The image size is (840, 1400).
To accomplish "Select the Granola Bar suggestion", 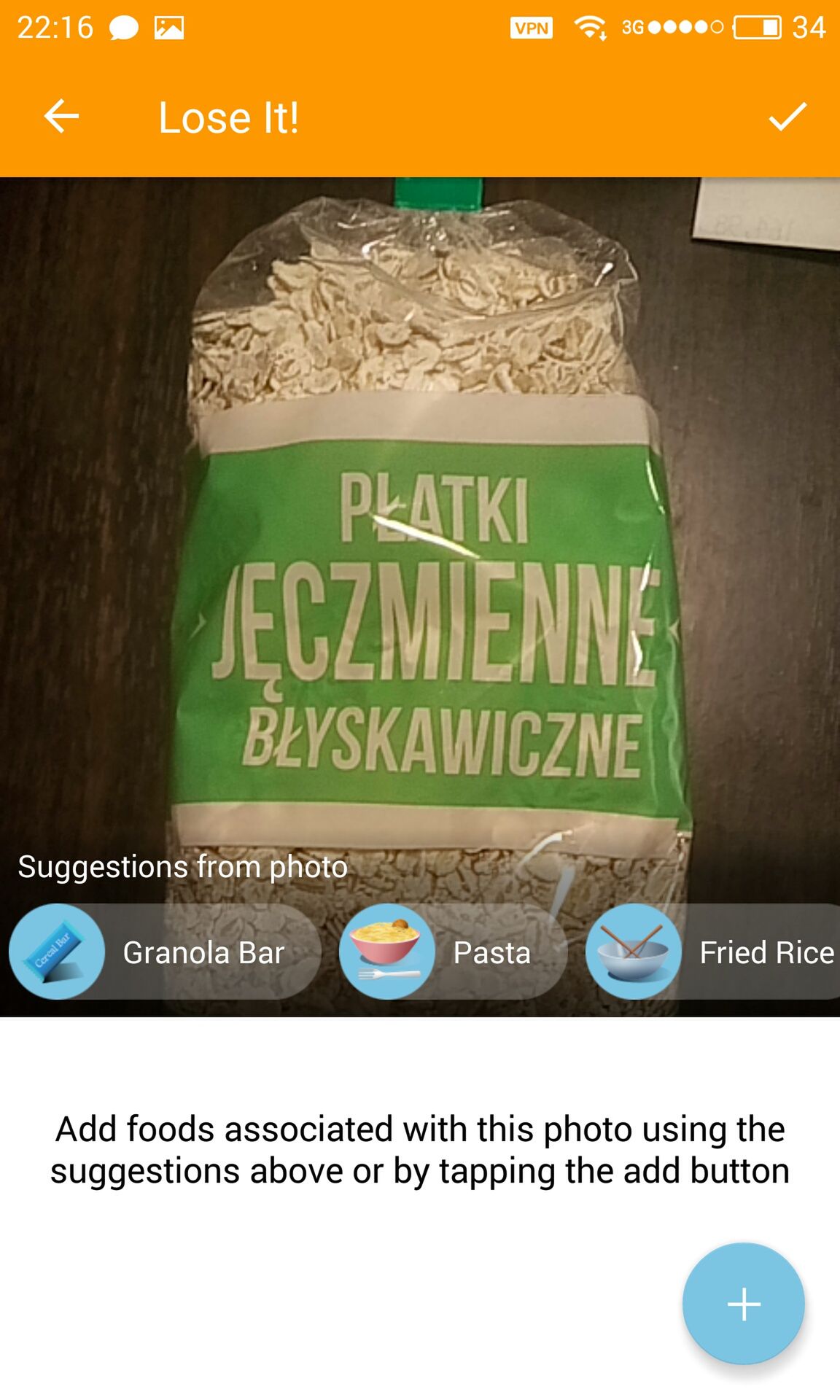I will 165,952.
